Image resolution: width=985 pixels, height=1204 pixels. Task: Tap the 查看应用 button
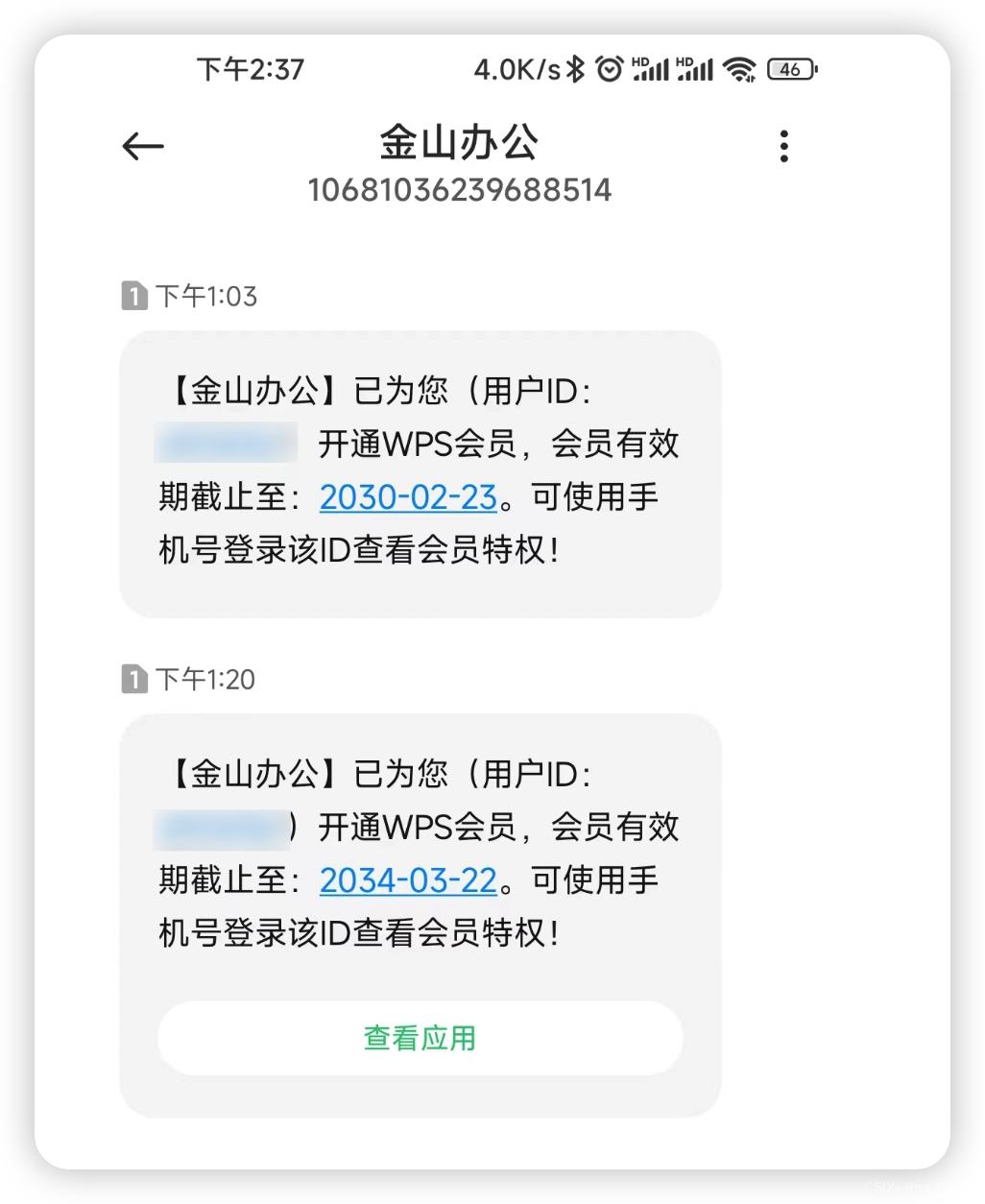420,1038
